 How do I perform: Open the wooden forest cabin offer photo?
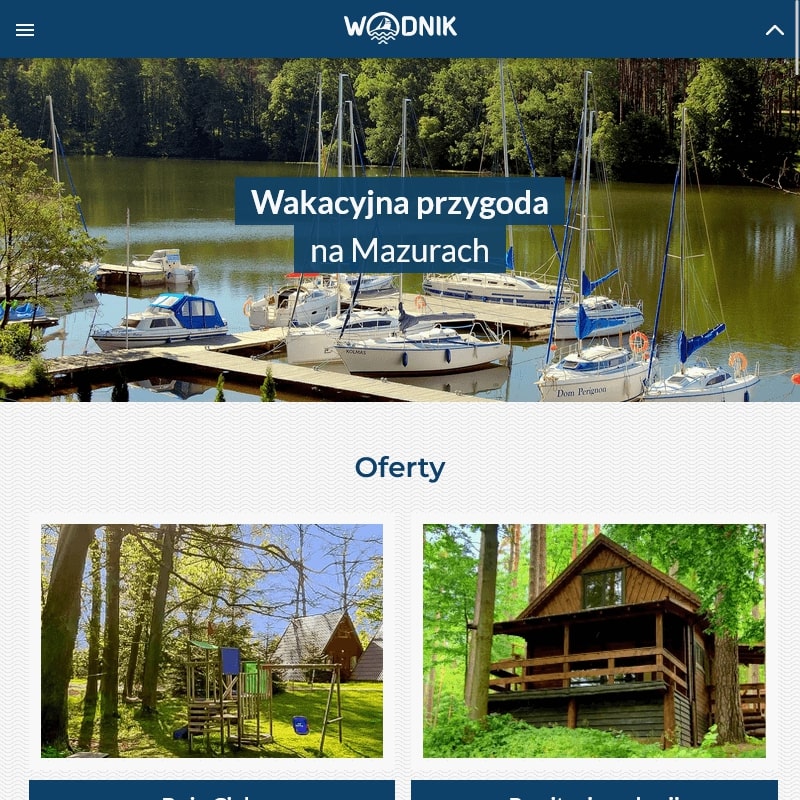point(594,640)
